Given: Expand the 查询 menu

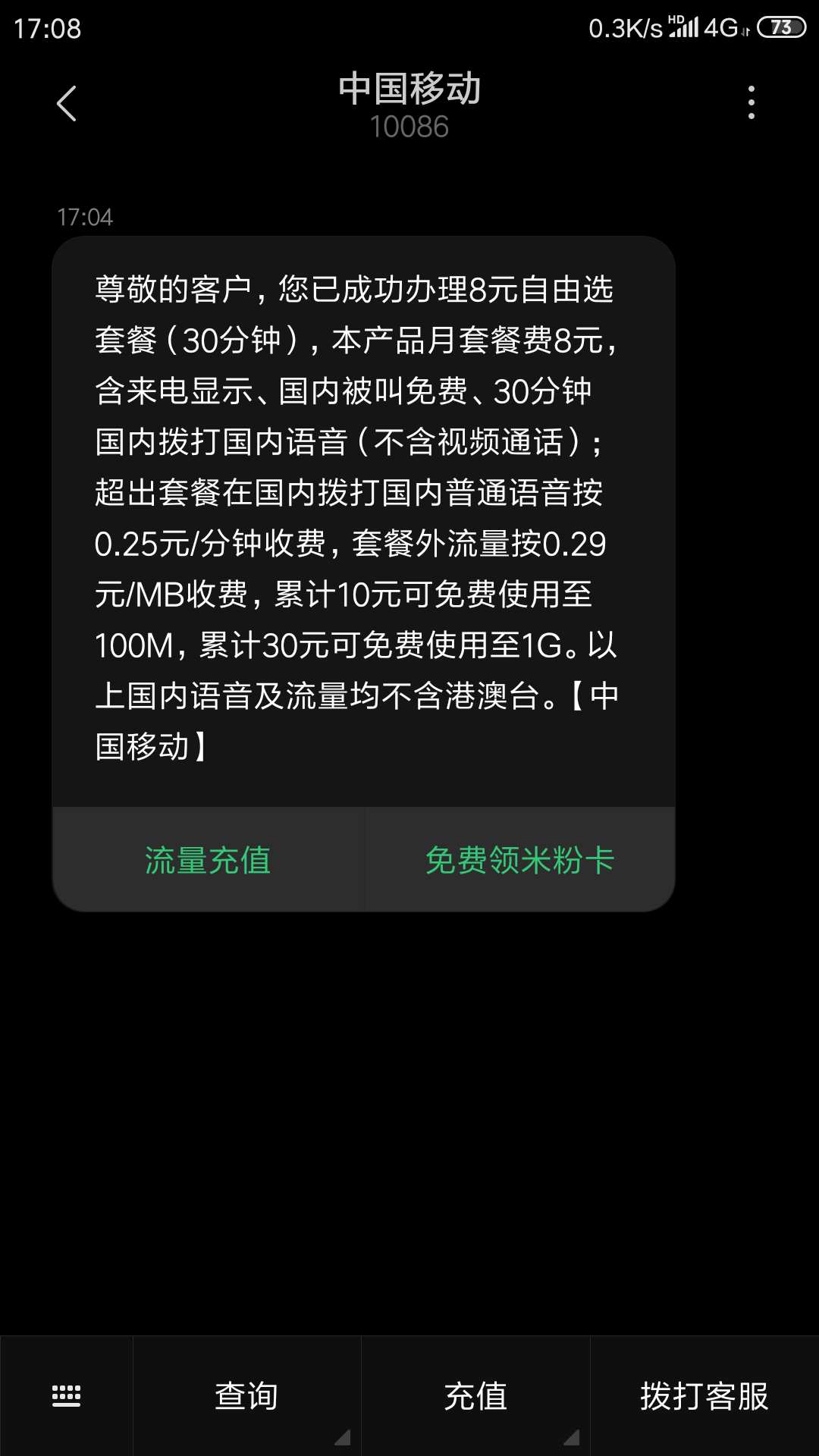Looking at the screenshot, I should [x=247, y=1395].
